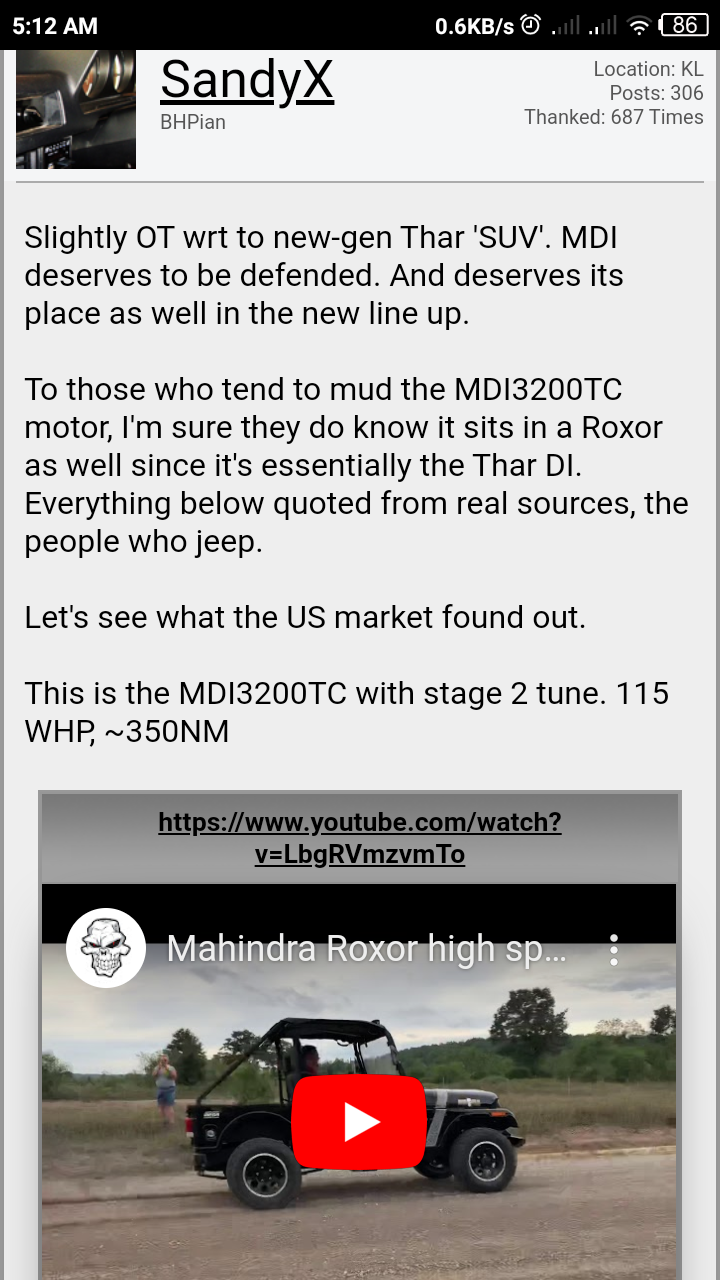This screenshot has width=720, height=1280.
Task: Open SandyX's profile via the username link
Action: (246, 80)
